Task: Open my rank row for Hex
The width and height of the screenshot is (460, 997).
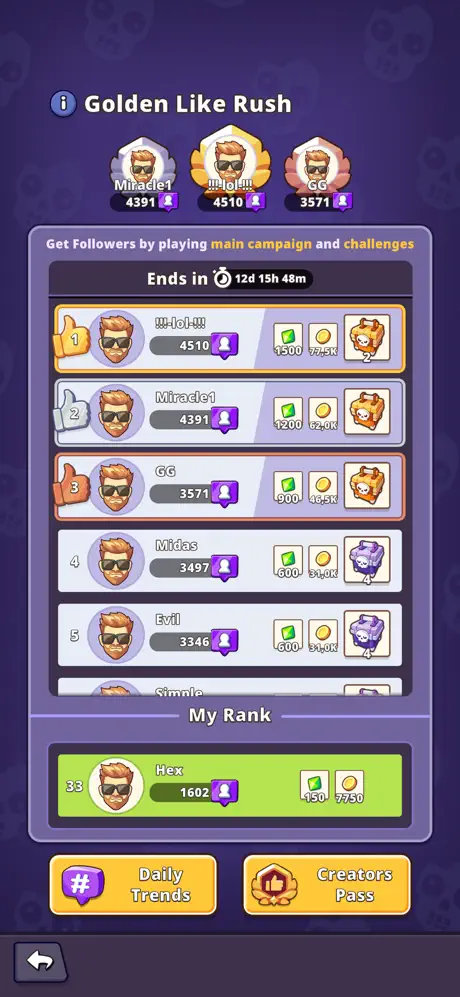Action: coord(230,785)
